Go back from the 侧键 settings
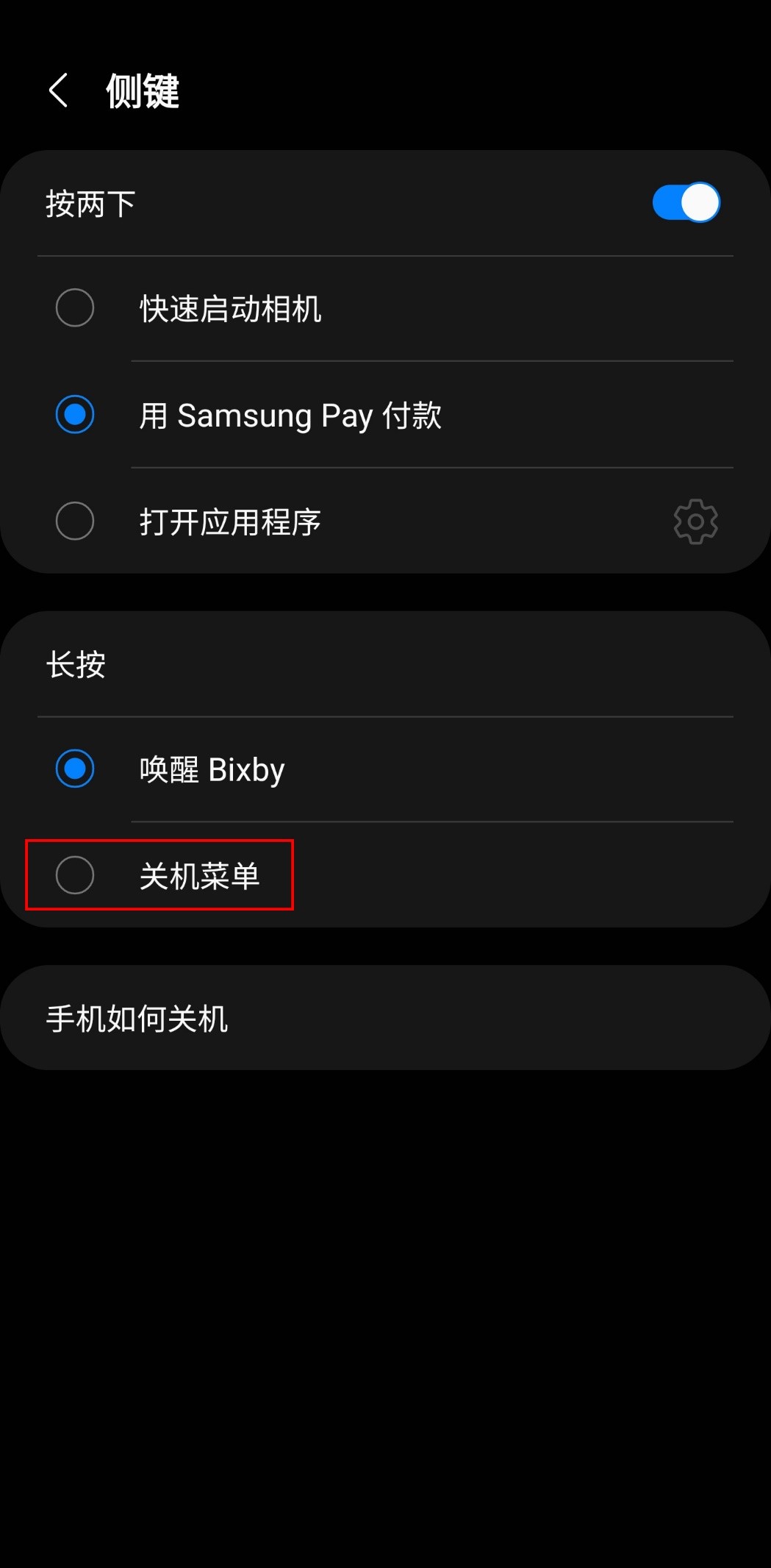 (x=58, y=90)
